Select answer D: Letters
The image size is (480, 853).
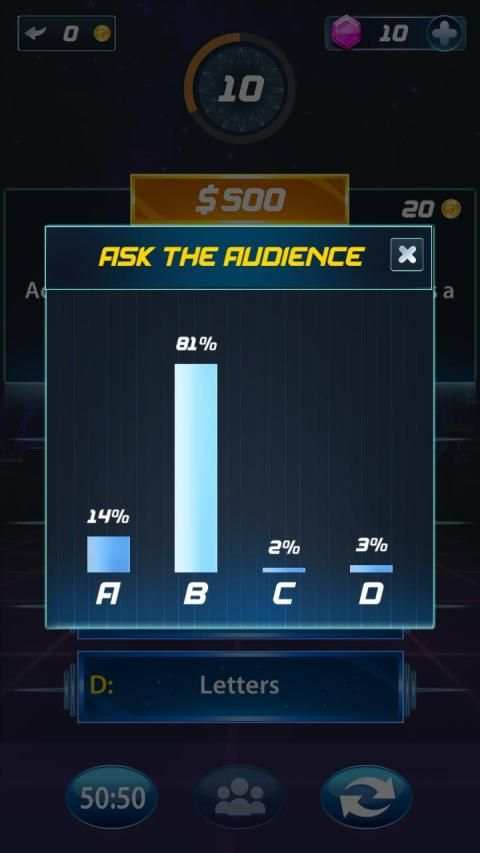coord(240,687)
